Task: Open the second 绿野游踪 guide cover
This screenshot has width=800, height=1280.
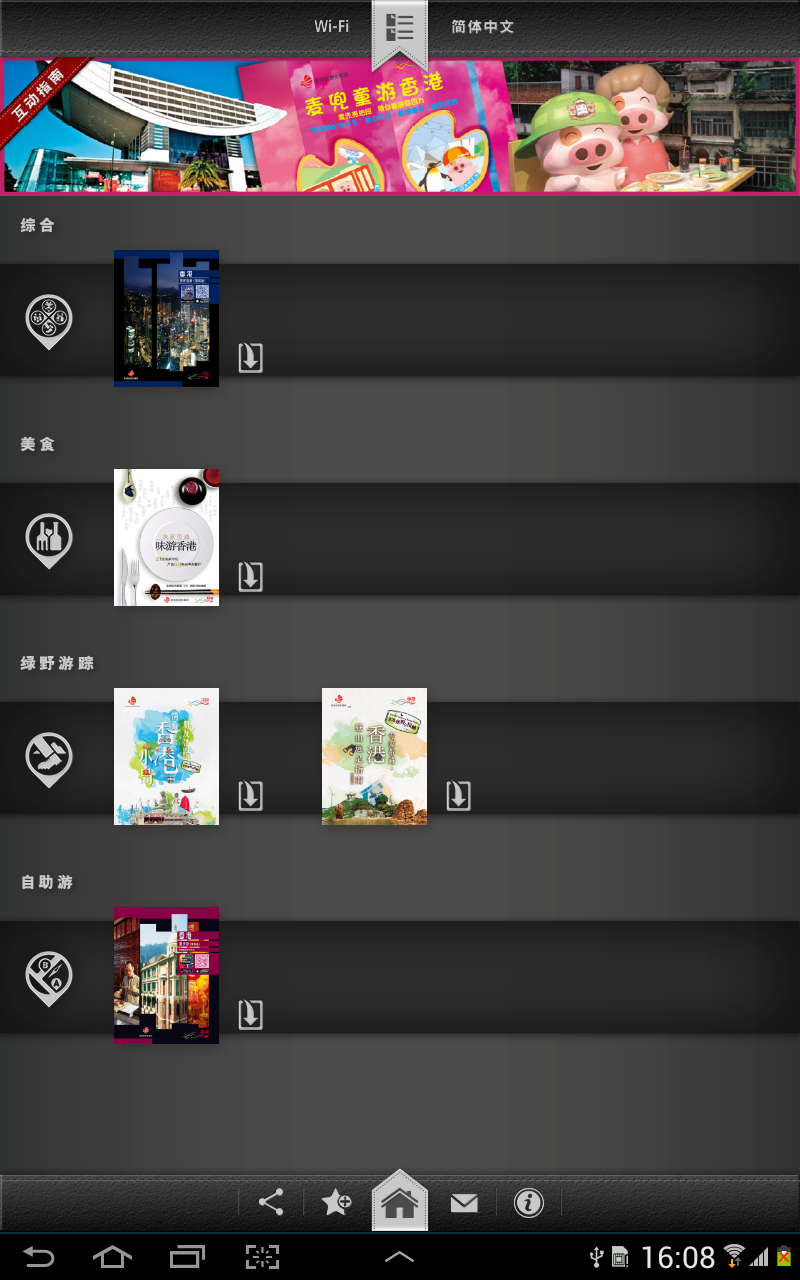Action: (x=374, y=756)
